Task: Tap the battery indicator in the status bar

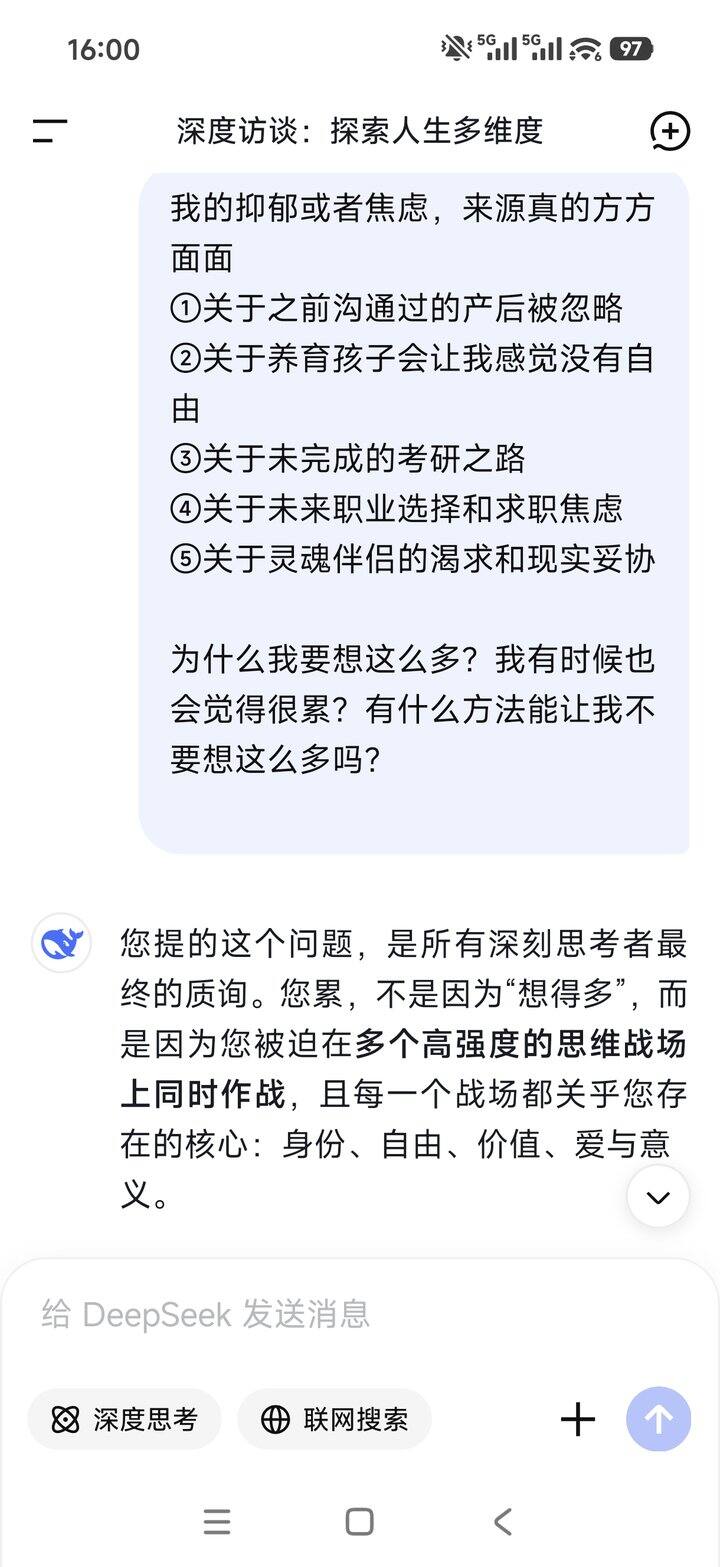Action: point(629,47)
